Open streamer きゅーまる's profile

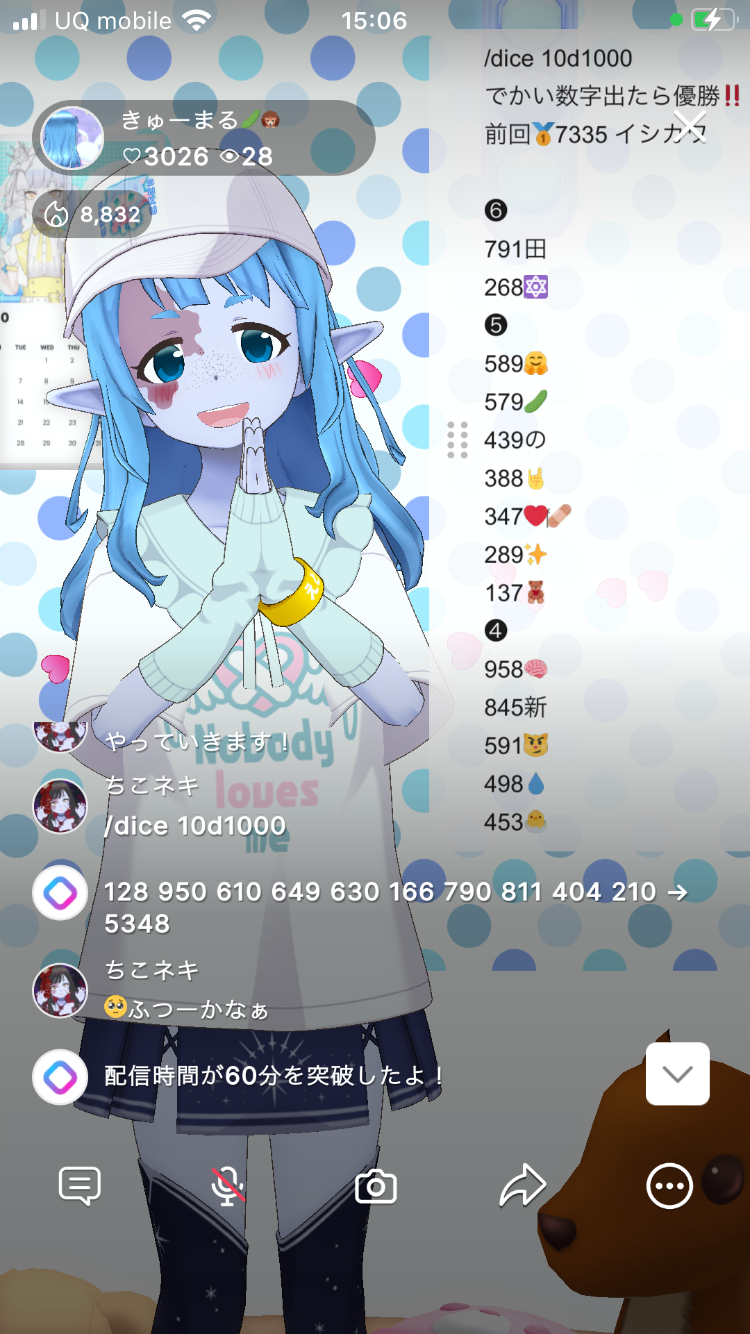point(73,138)
